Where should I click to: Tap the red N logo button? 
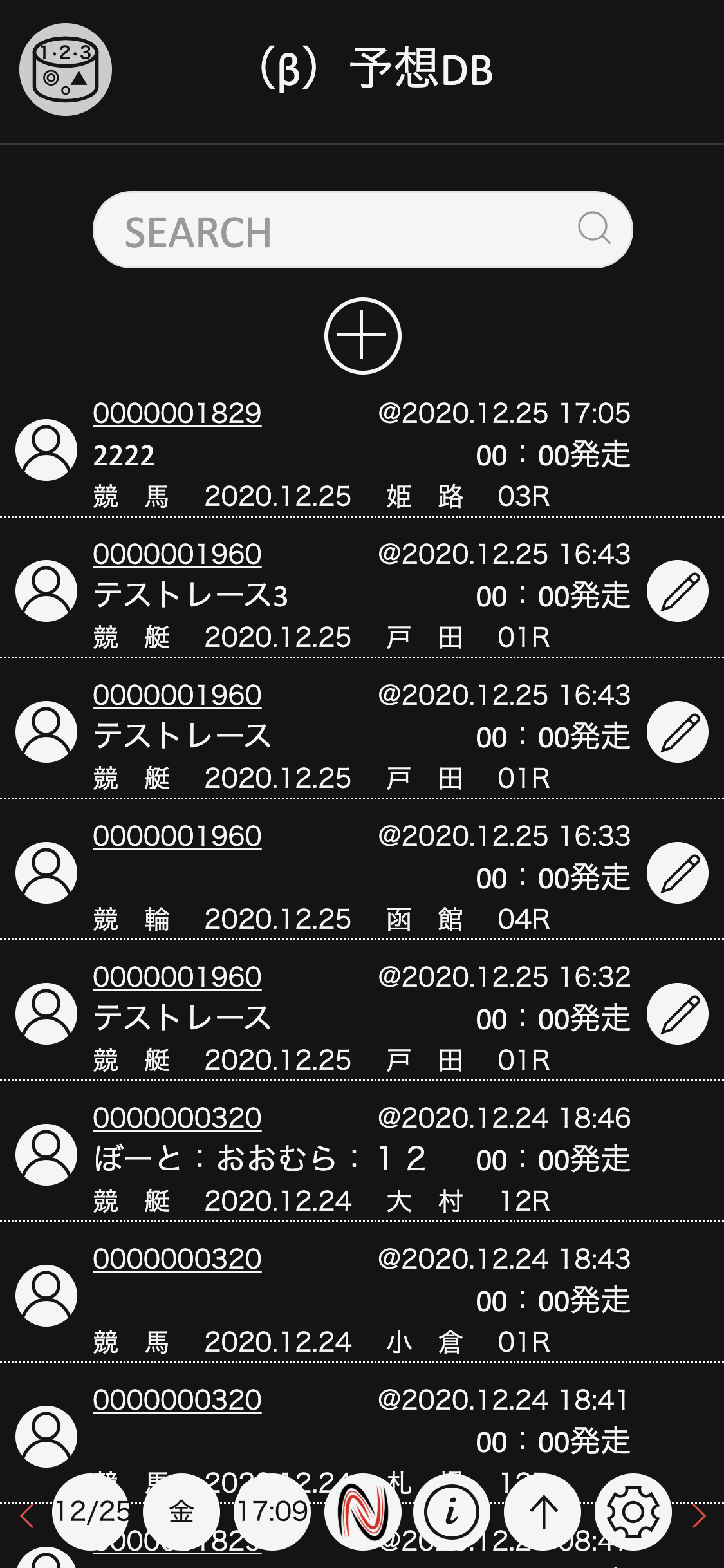[362, 1511]
